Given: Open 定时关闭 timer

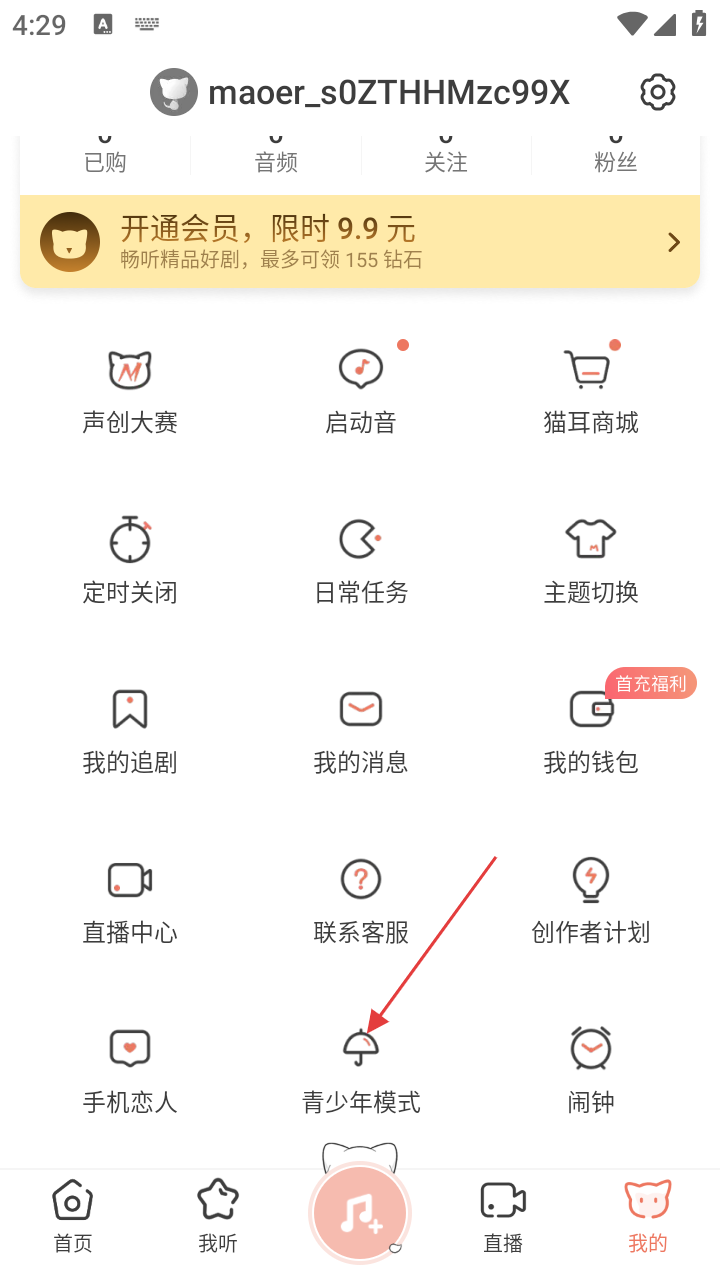Looking at the screenshot, I should (130, 561).
